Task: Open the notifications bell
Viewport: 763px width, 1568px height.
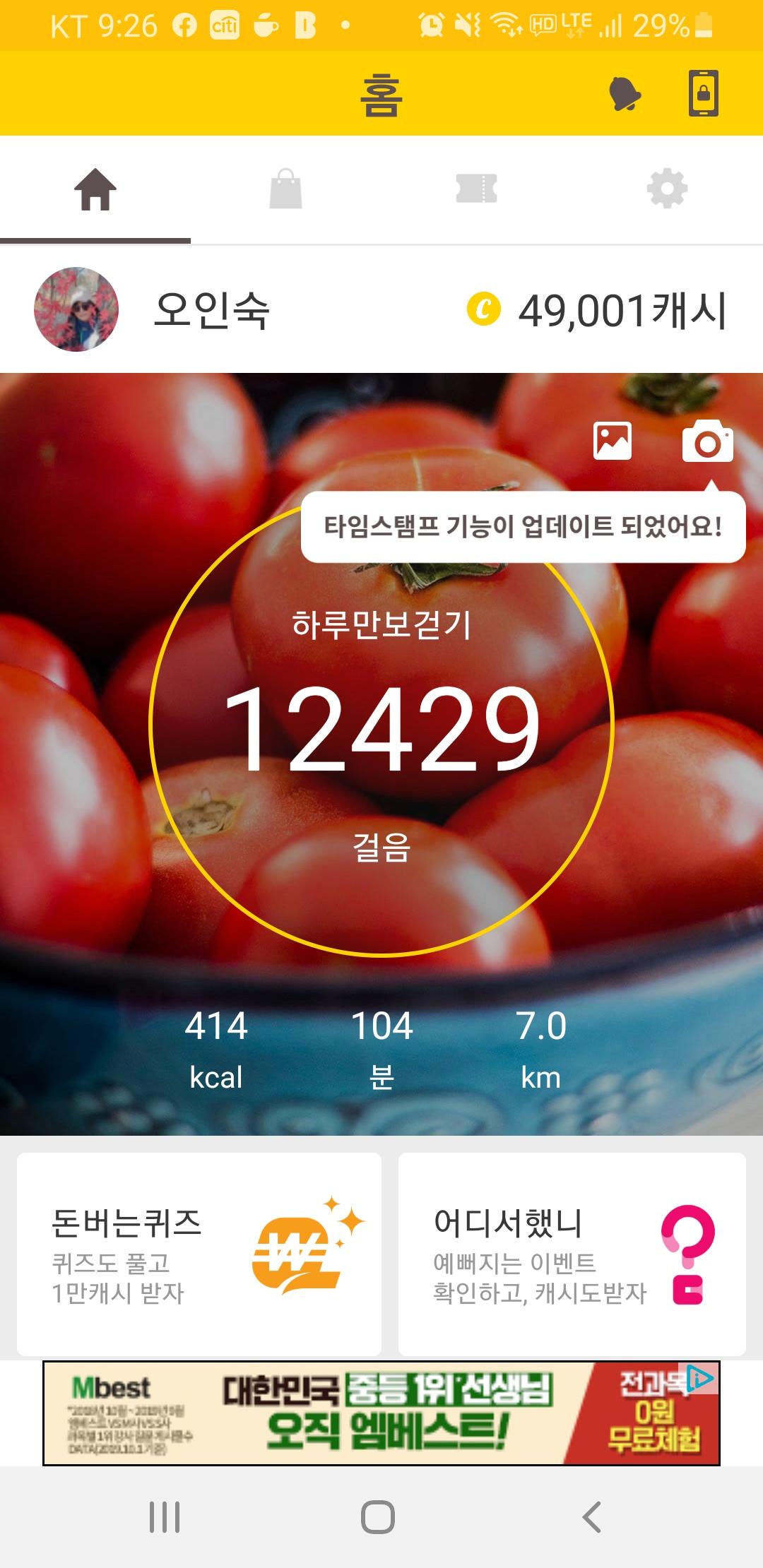Action: click(625, 93)
